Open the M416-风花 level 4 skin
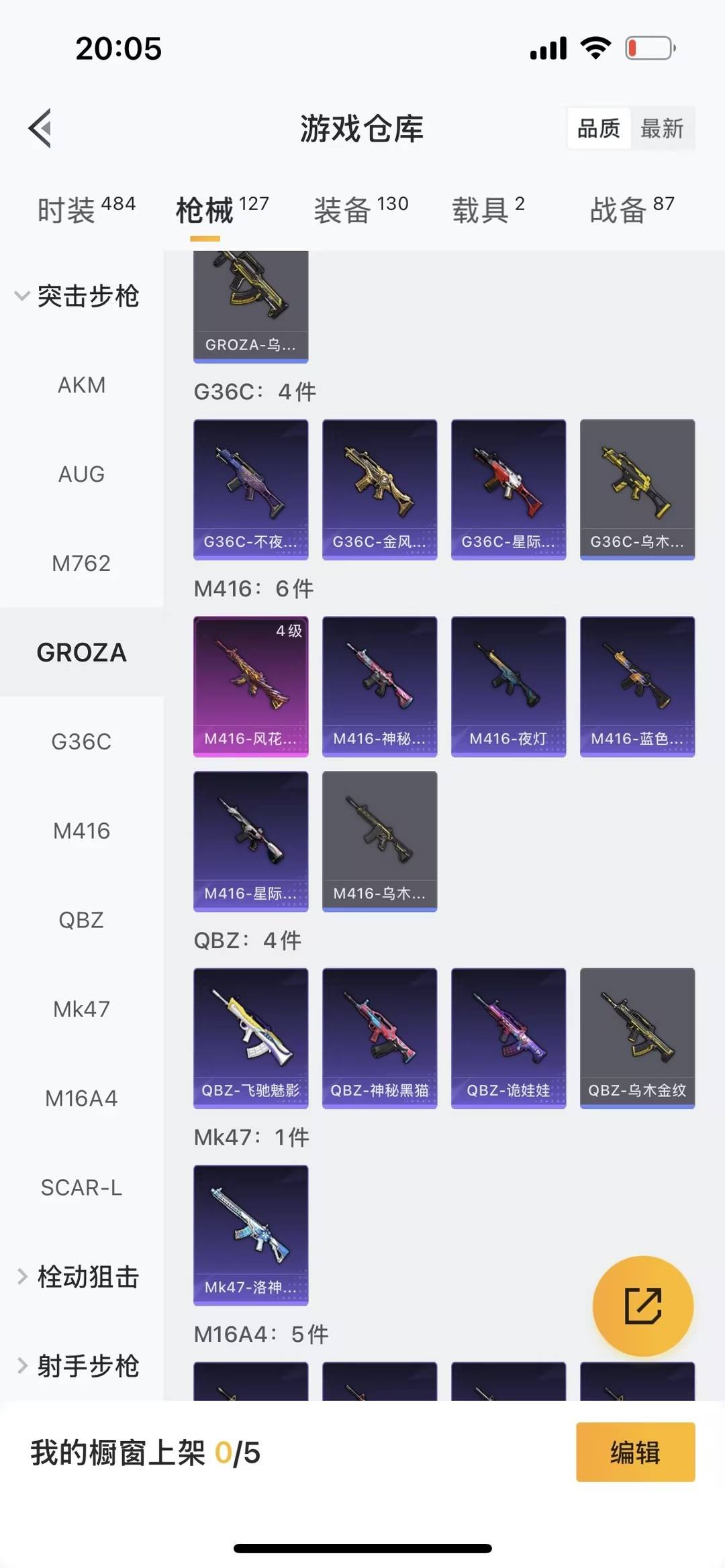Viewport: 725px width, 1568px height. point(251,686)
